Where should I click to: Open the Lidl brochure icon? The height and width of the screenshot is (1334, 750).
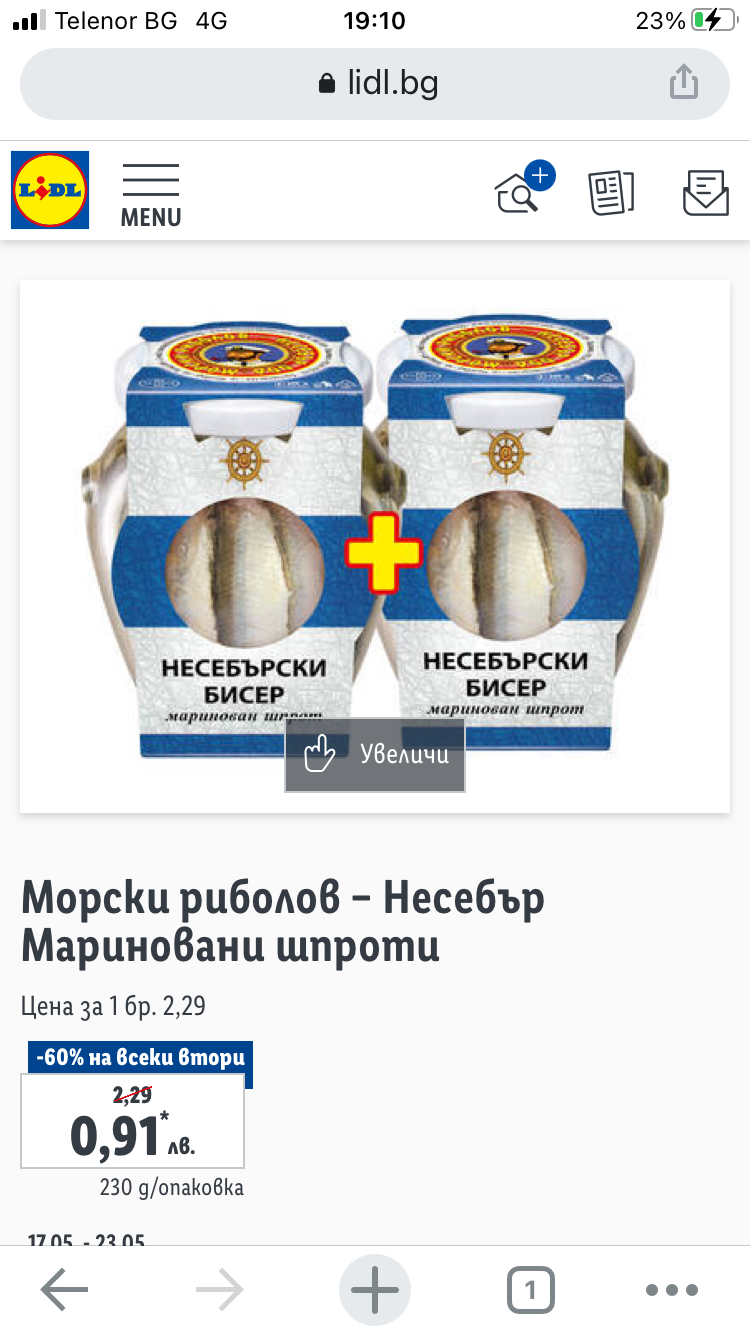click(611, 192)
